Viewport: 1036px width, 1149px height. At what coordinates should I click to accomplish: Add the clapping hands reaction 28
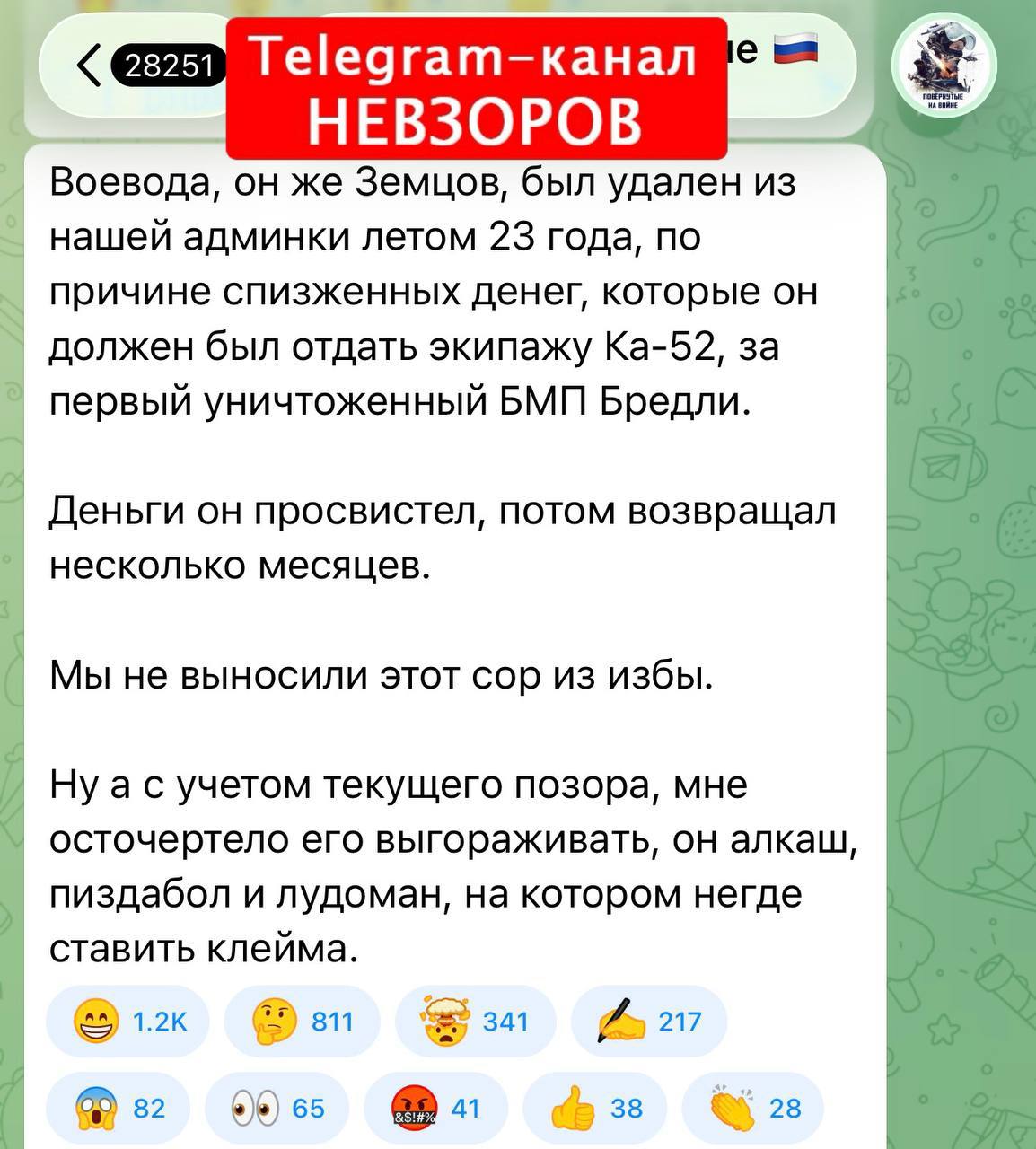click(x=754, y=1109)
